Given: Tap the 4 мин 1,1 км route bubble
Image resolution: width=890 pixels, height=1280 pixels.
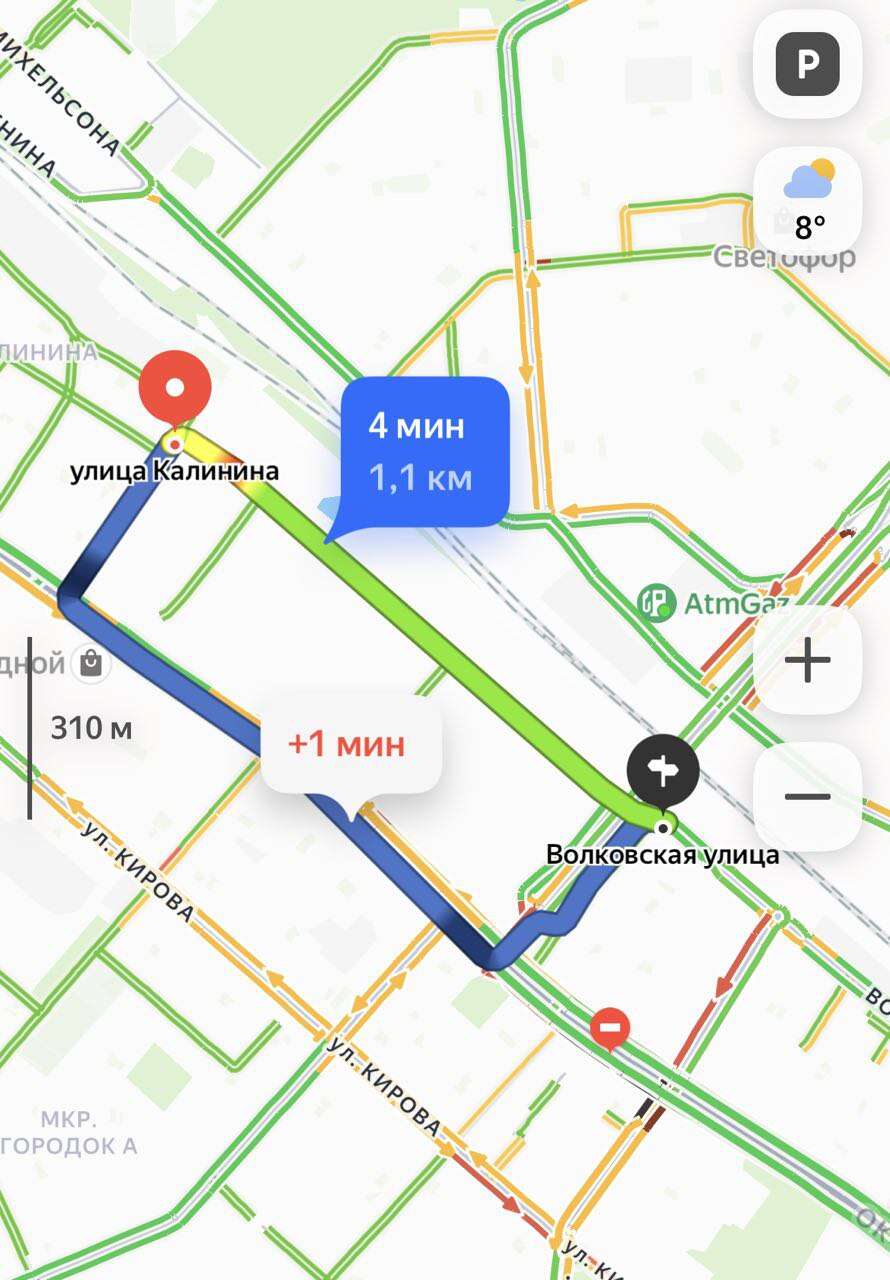Looking at the screenshot, I should pos(424,451).
